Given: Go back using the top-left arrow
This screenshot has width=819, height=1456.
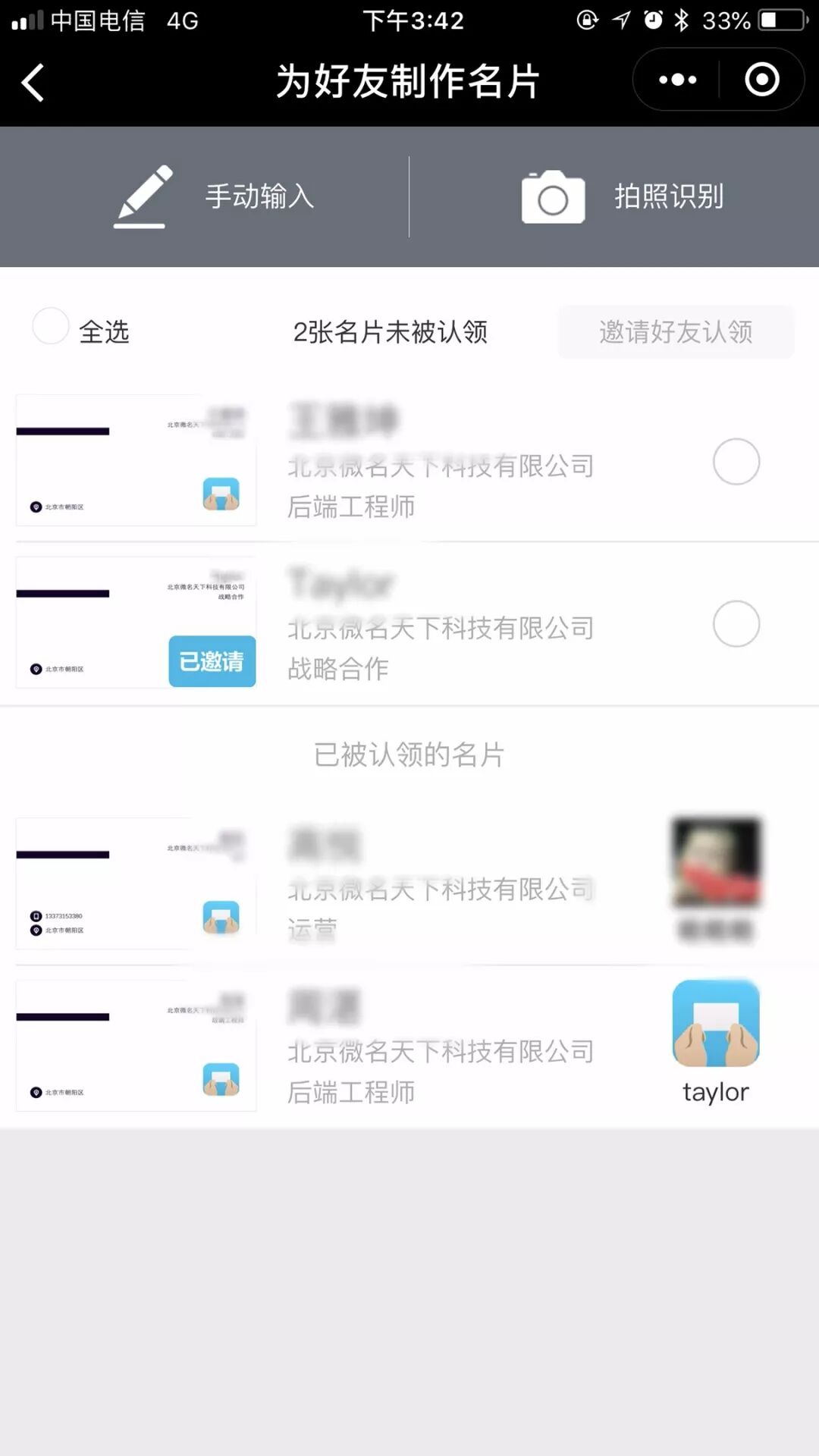Looking at the screenshot, I should (33, 82).
